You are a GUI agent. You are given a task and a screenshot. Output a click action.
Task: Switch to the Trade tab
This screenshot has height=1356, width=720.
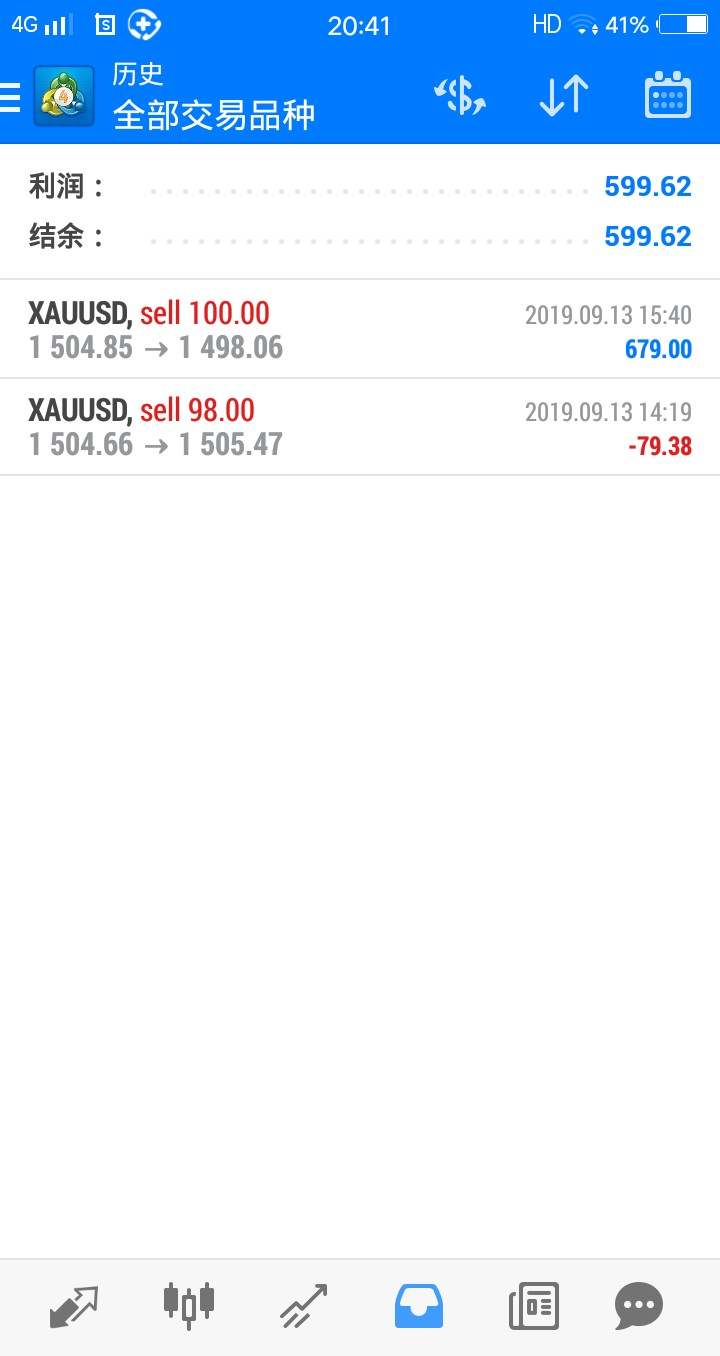(303, 1305)
